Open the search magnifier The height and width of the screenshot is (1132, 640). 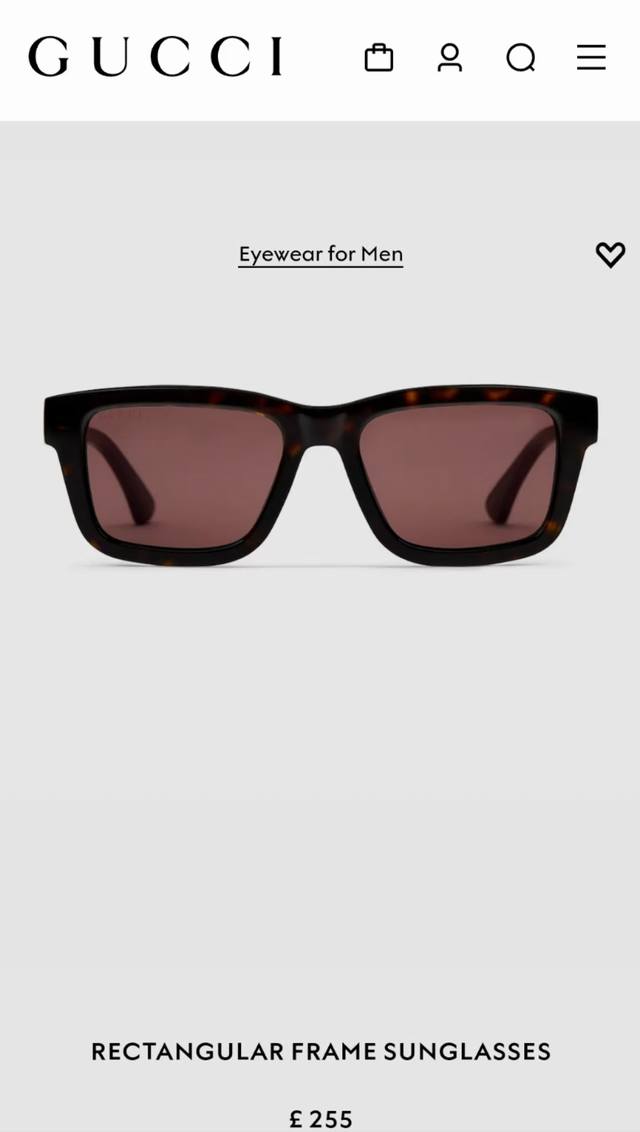tap(521, 58)
